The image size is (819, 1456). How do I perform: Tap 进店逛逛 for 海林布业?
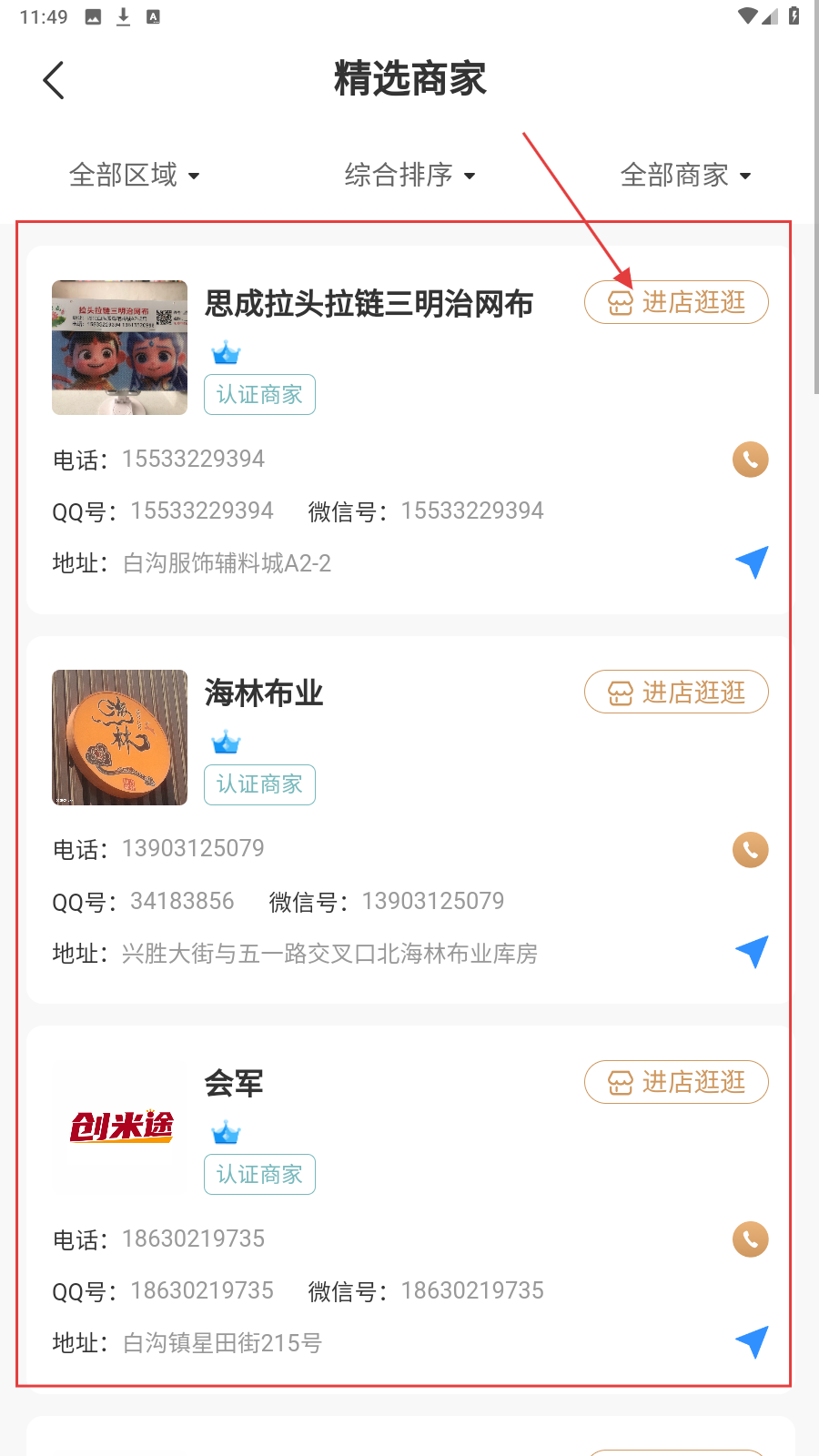click(x=676, y=693)
